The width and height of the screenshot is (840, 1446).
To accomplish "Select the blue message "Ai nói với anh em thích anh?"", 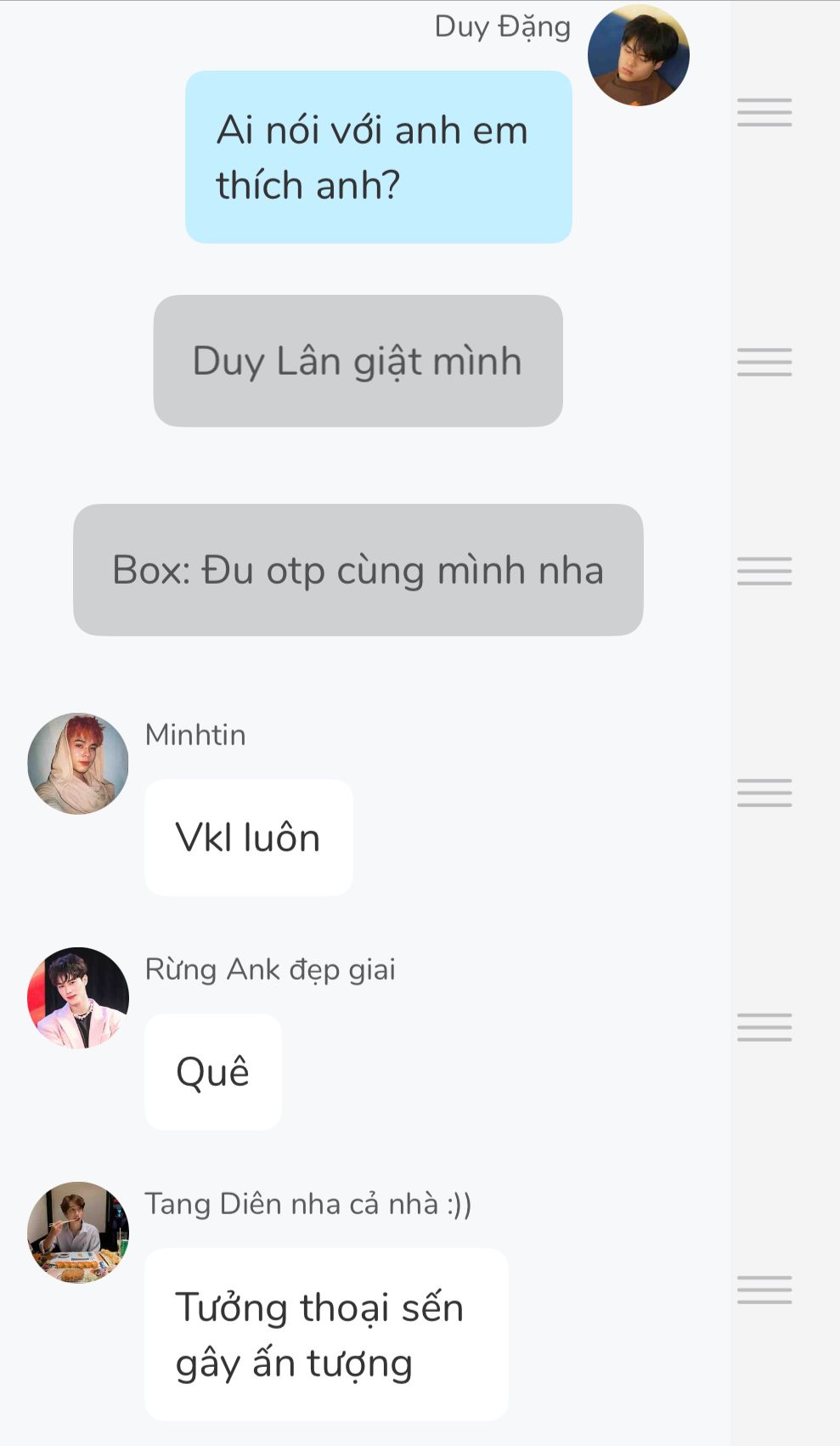I will [x=379, y=157].
